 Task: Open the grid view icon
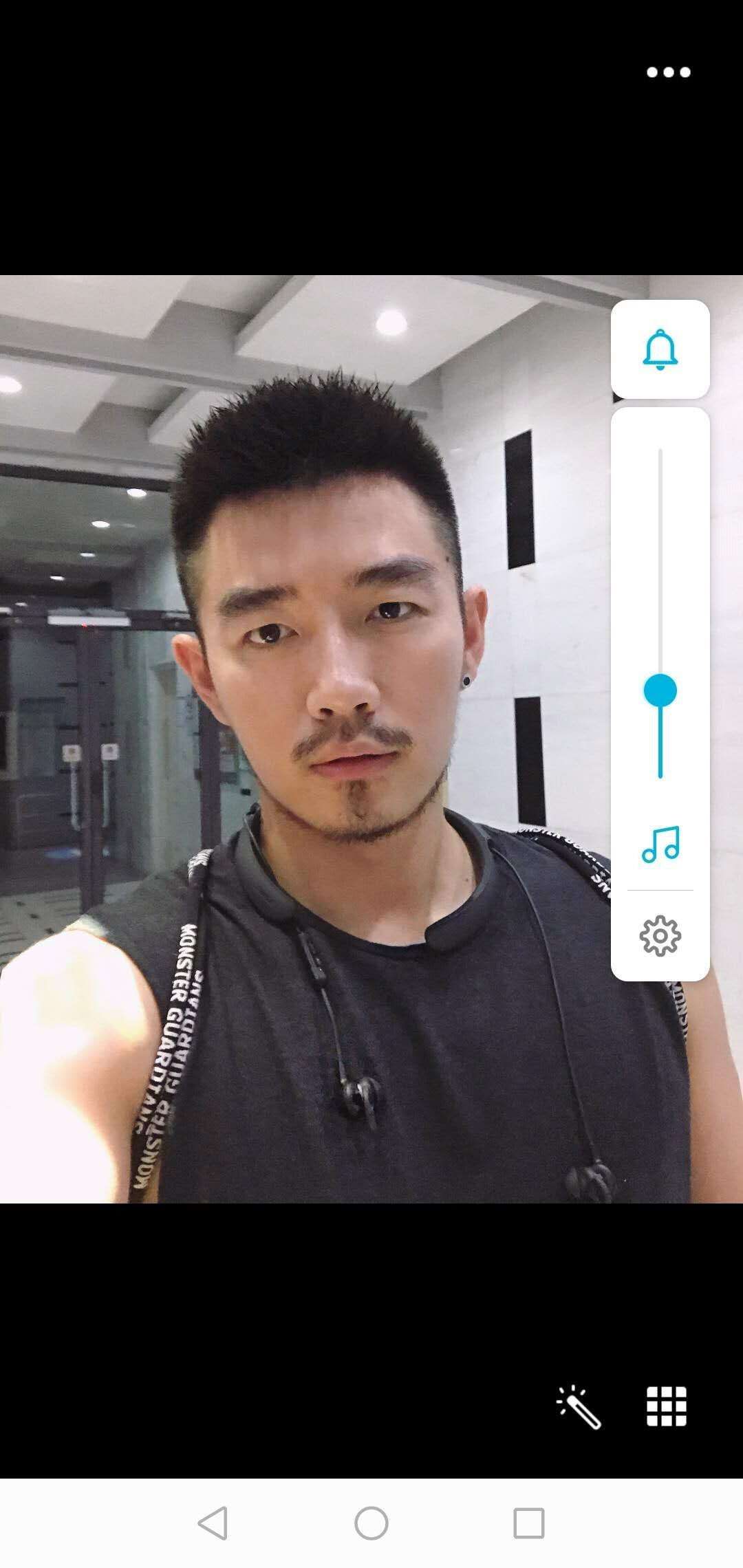coord(666,1406)
